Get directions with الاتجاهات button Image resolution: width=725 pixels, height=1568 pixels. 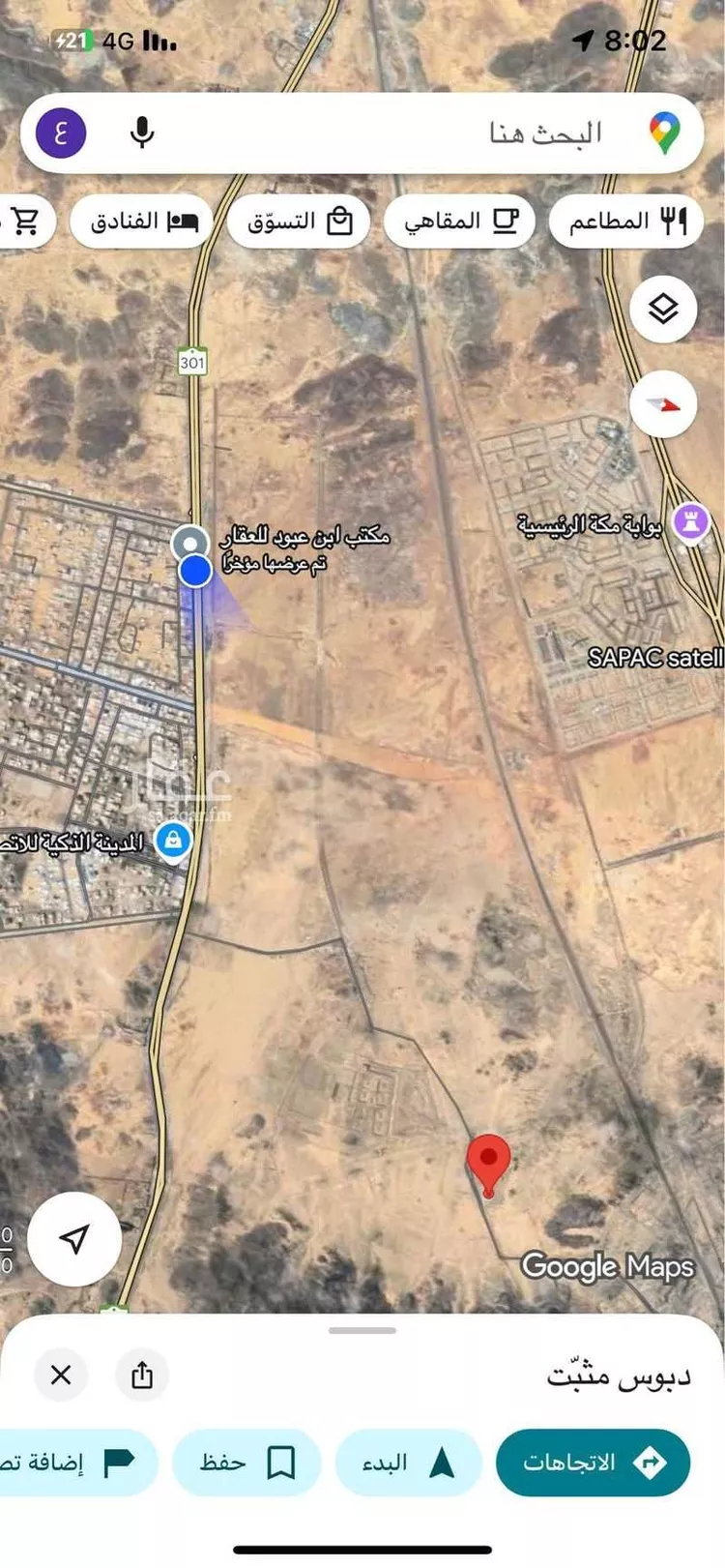(x=593, y=1462)
